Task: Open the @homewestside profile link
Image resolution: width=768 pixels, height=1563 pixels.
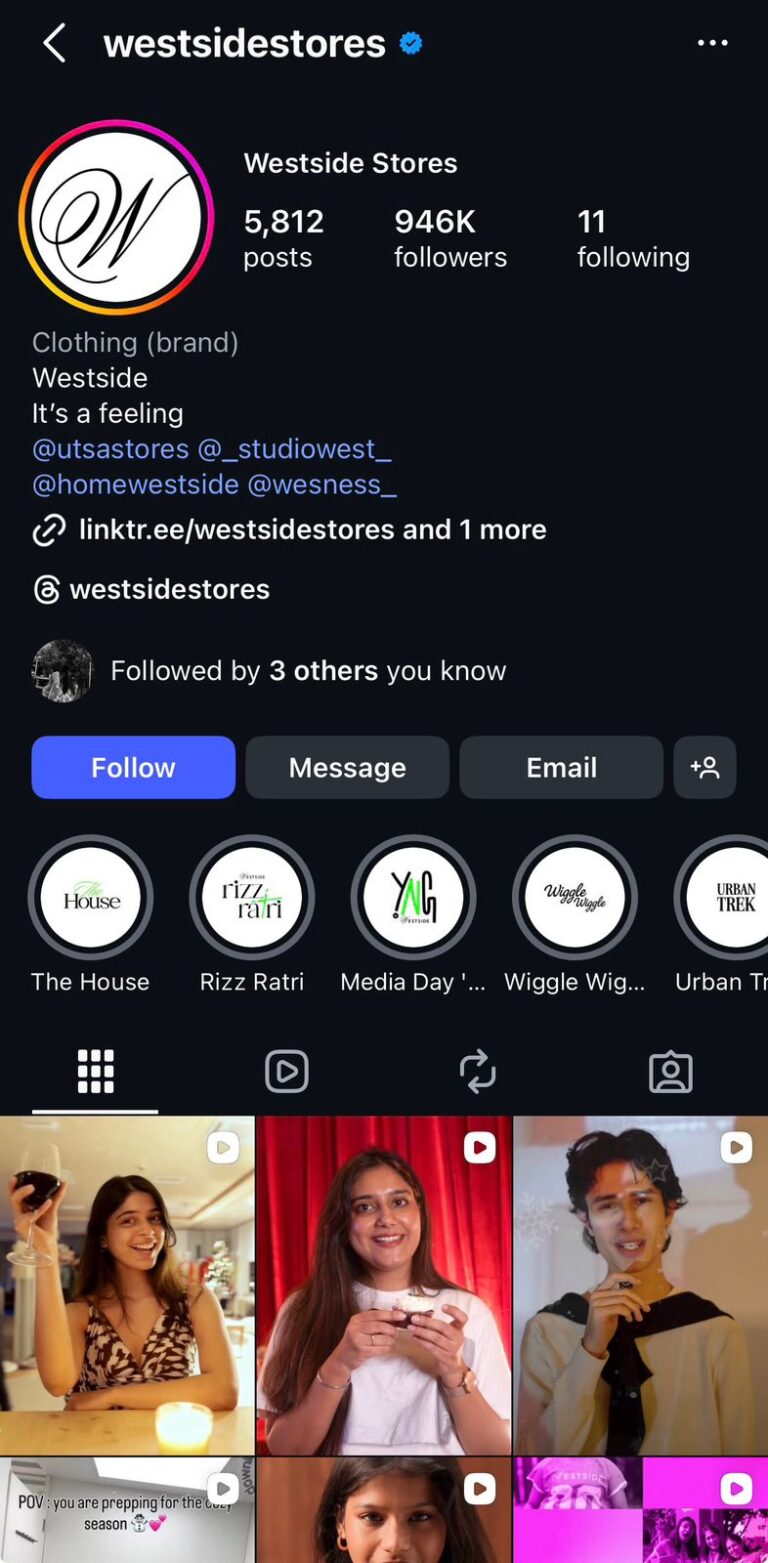Action: click(135, 485)
